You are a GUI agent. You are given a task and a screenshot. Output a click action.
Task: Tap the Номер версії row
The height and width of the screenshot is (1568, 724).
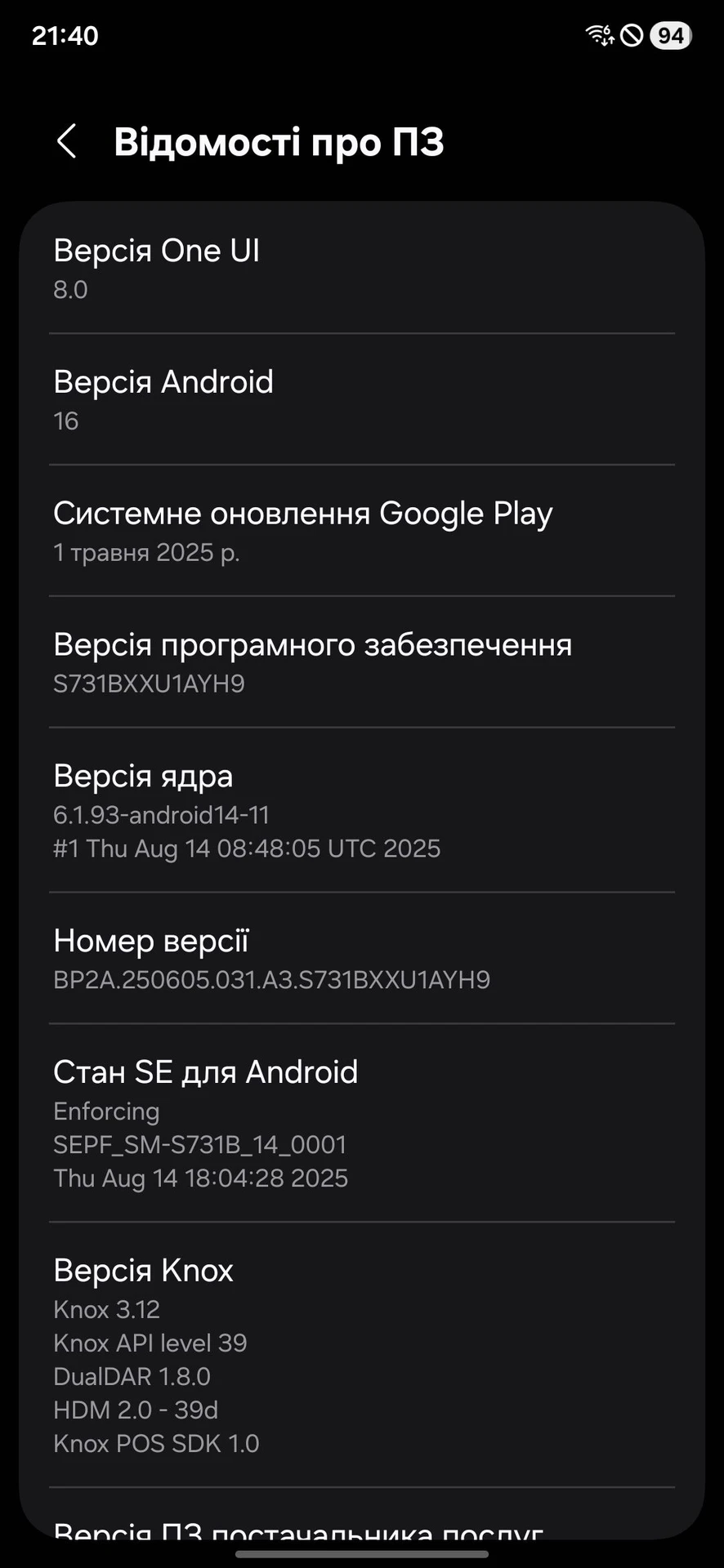[x=361, y=958]
